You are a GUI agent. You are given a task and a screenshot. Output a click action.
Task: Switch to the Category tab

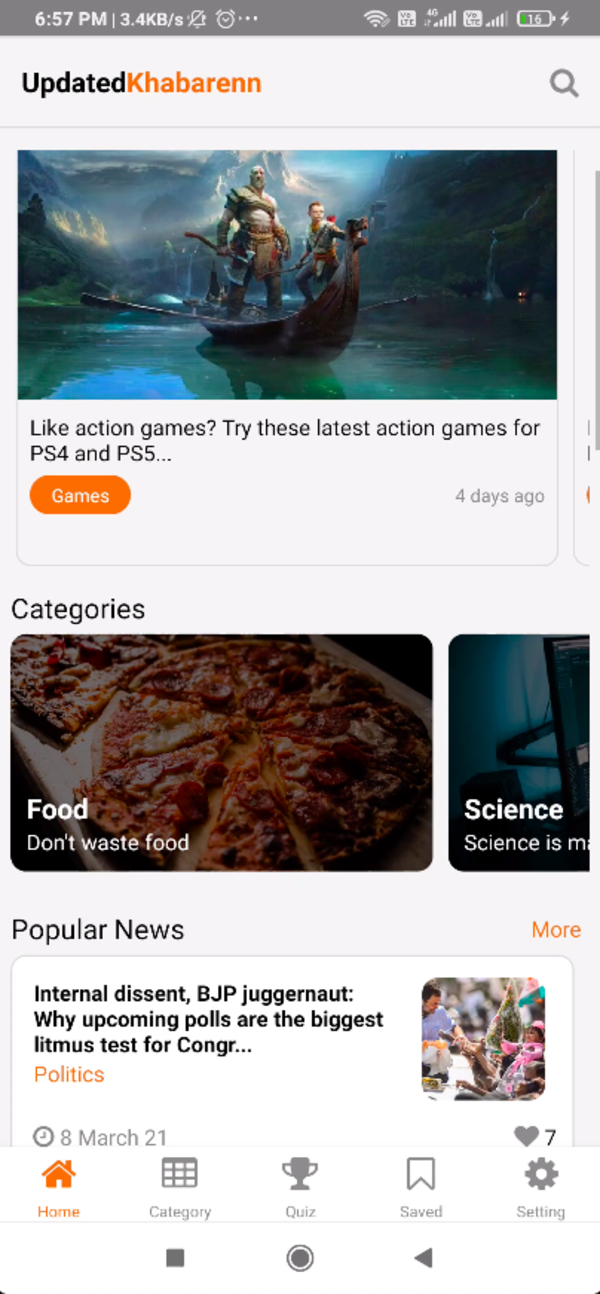tap(180, 1186)
